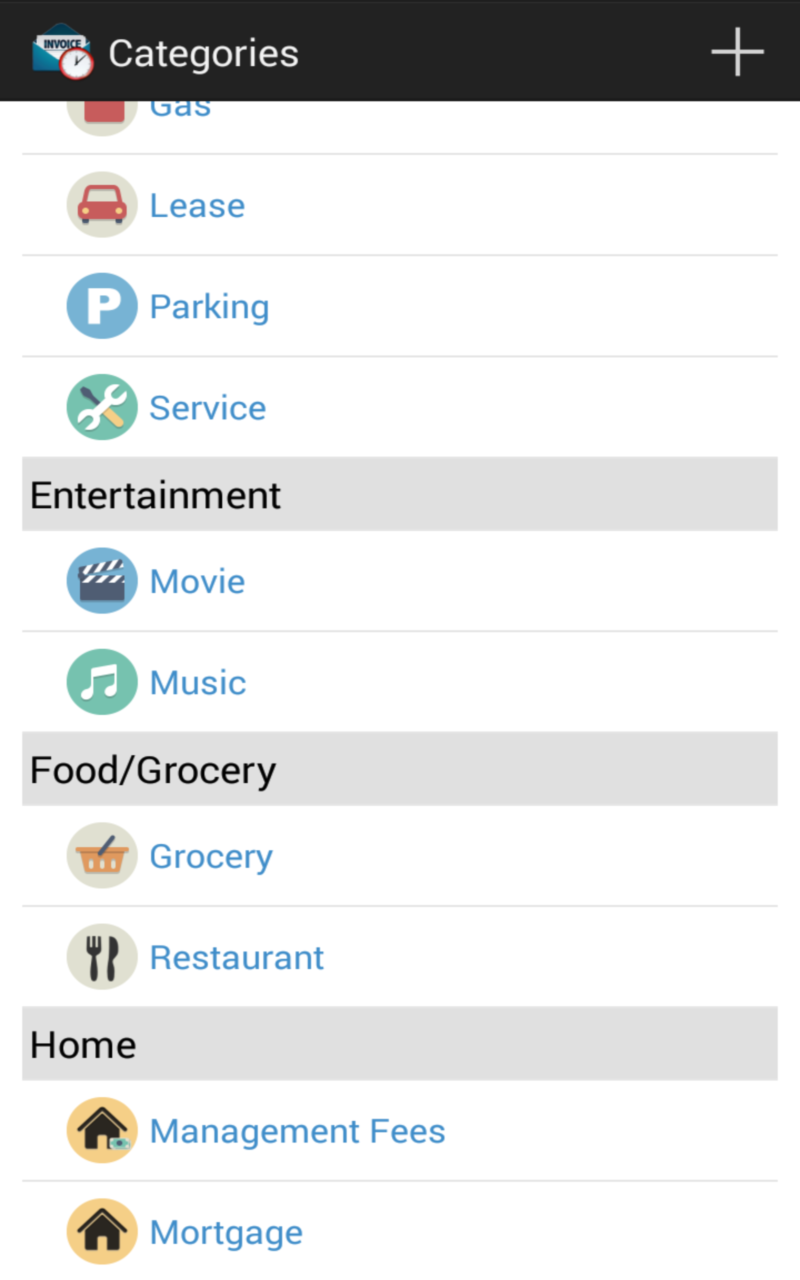This screenshot has width=800, height=1280.
Task: Select the house-with-key Management Fees icon
Action: (x=101, y=1131)
